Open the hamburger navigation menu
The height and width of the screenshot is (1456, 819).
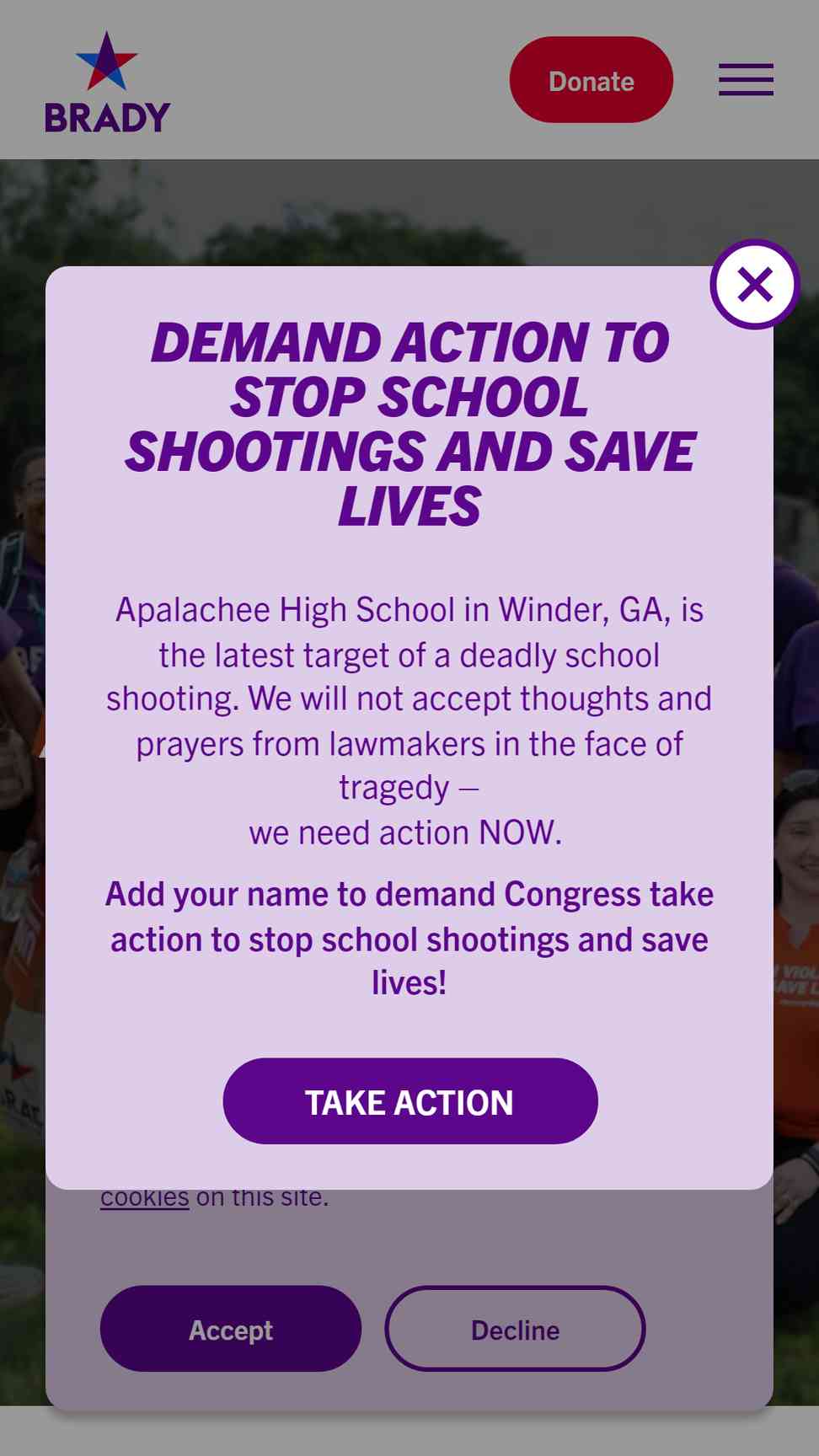click(x=746, y=80)
